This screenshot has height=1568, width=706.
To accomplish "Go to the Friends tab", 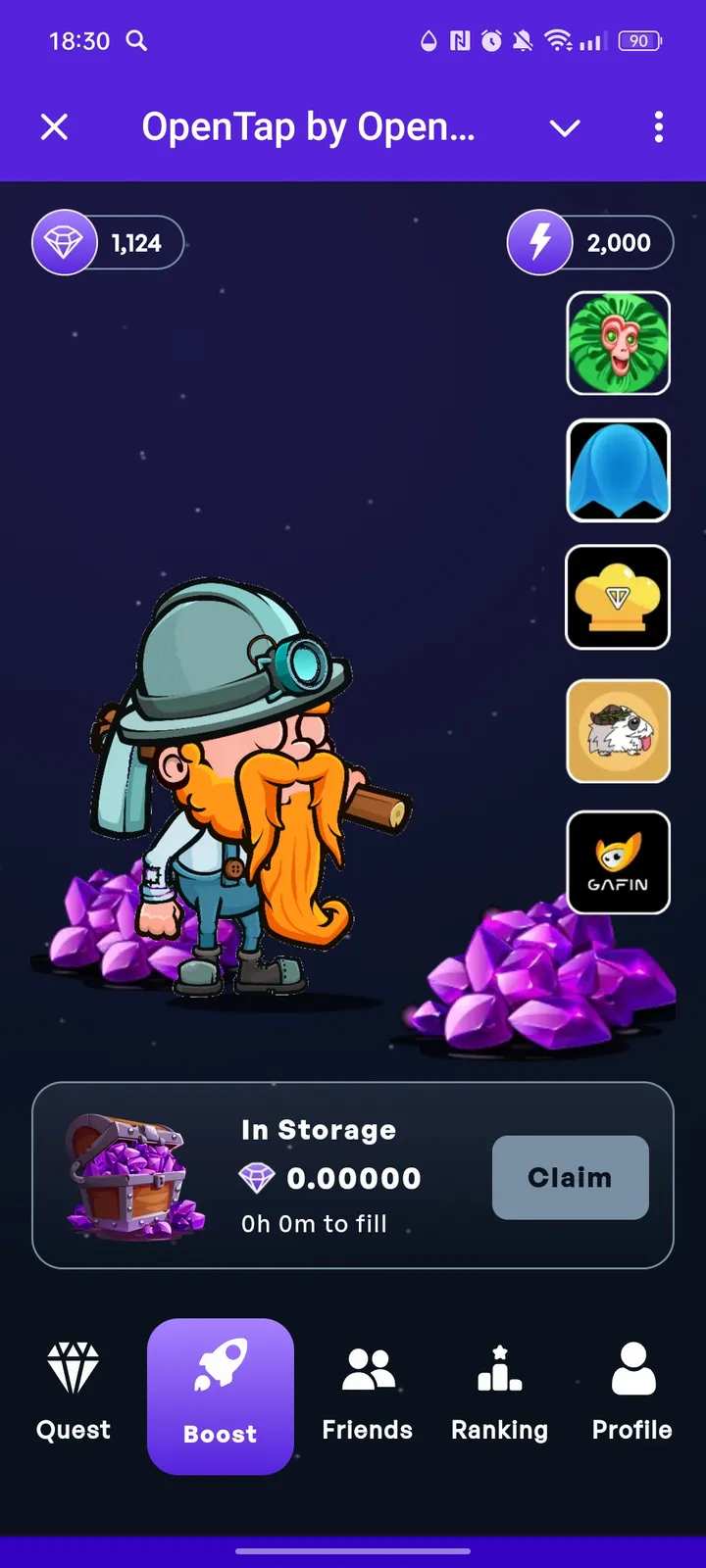I will pos(368,1394).
